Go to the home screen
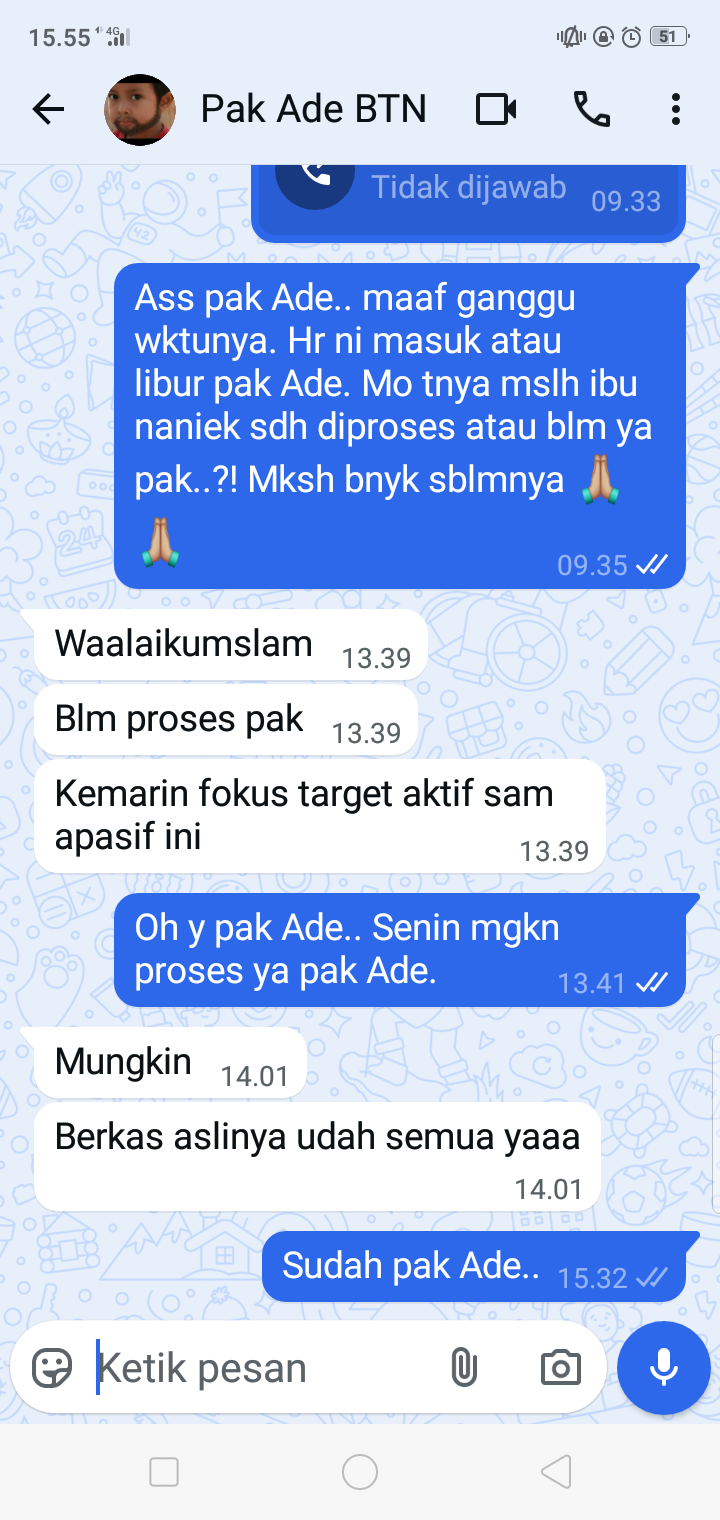The width and height of the screenshot is (720, 1520). (x=360, y=1472)
